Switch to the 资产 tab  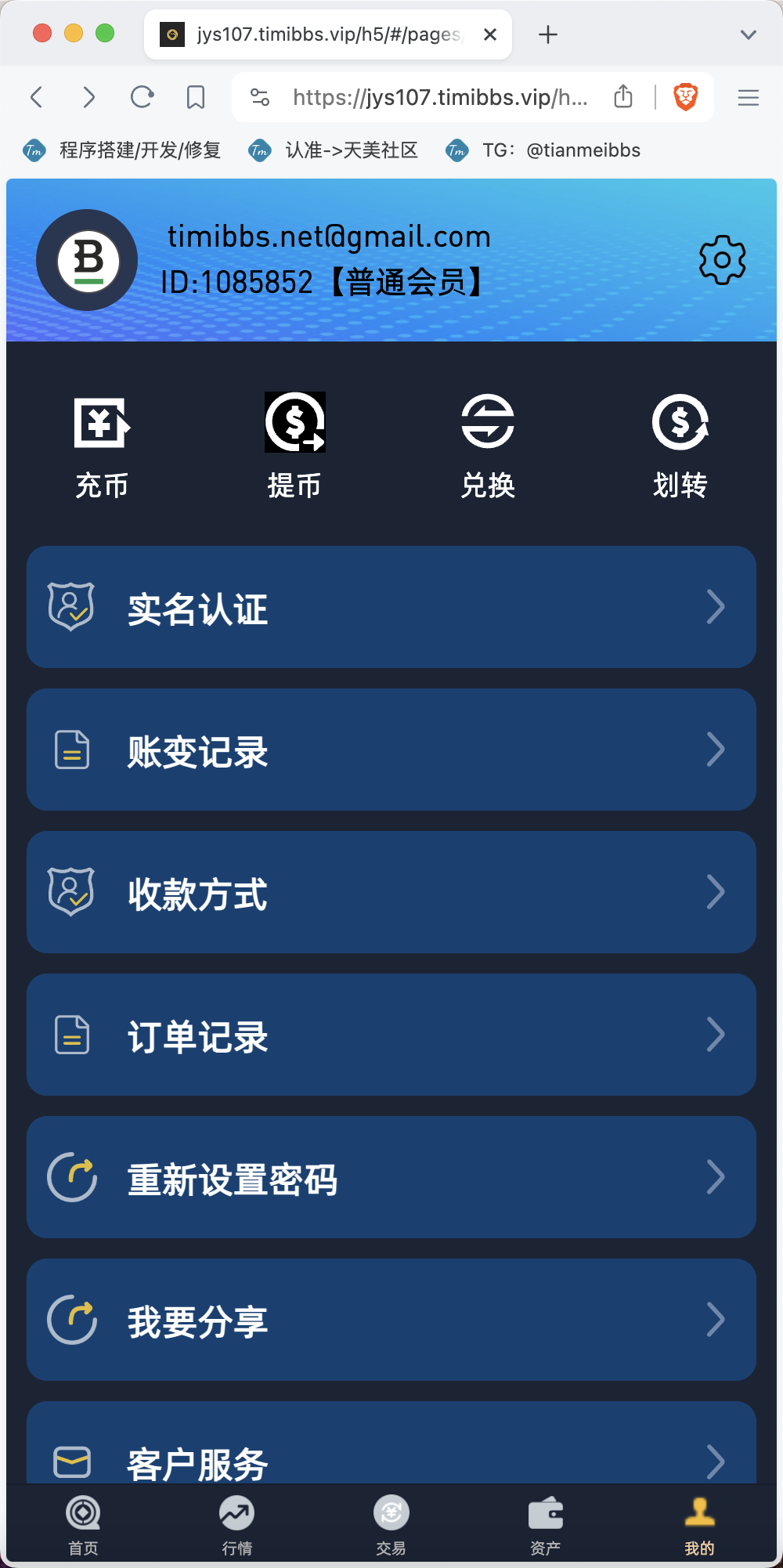(545, 1525)
